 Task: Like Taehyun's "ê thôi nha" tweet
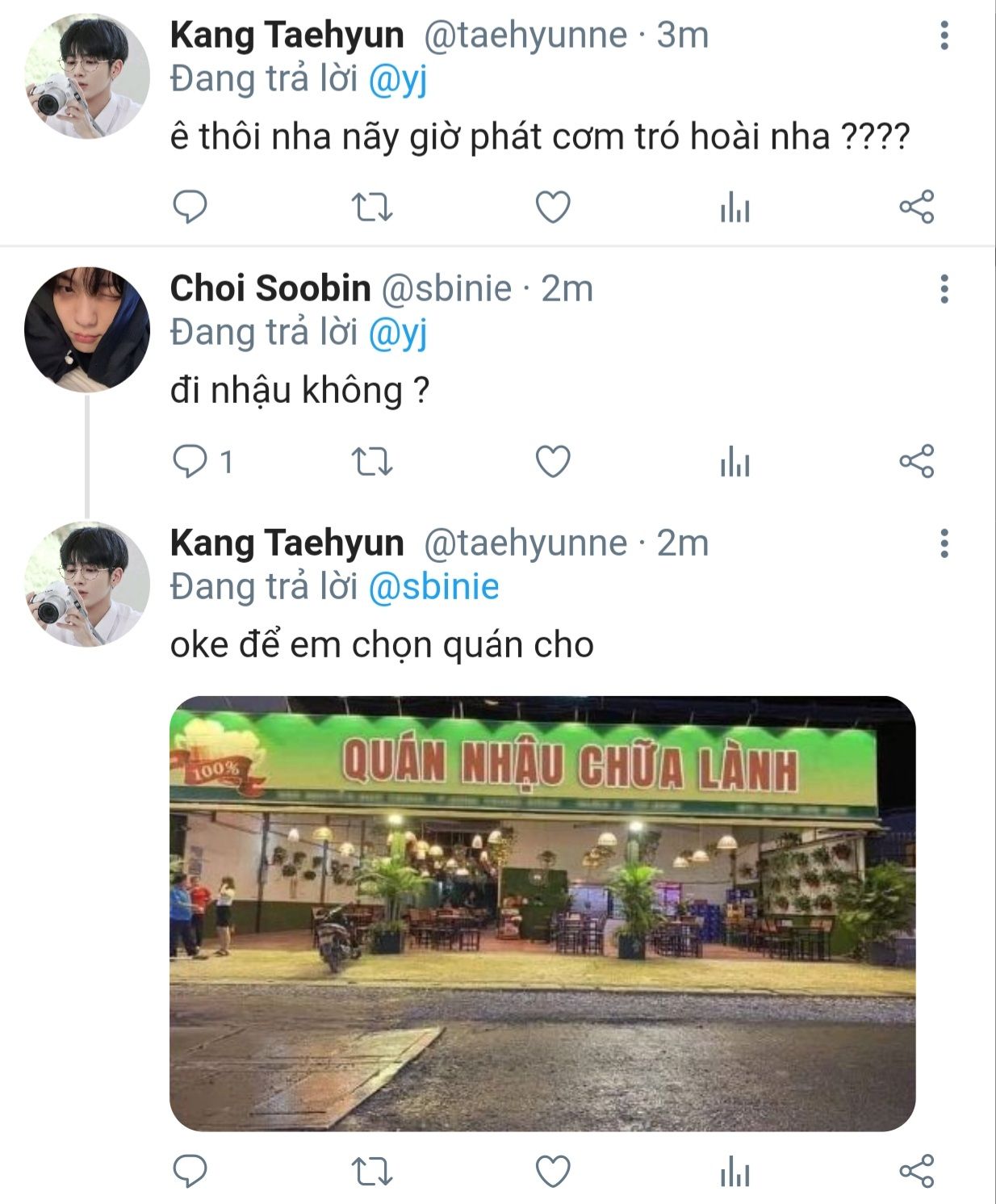coord(554,208)
